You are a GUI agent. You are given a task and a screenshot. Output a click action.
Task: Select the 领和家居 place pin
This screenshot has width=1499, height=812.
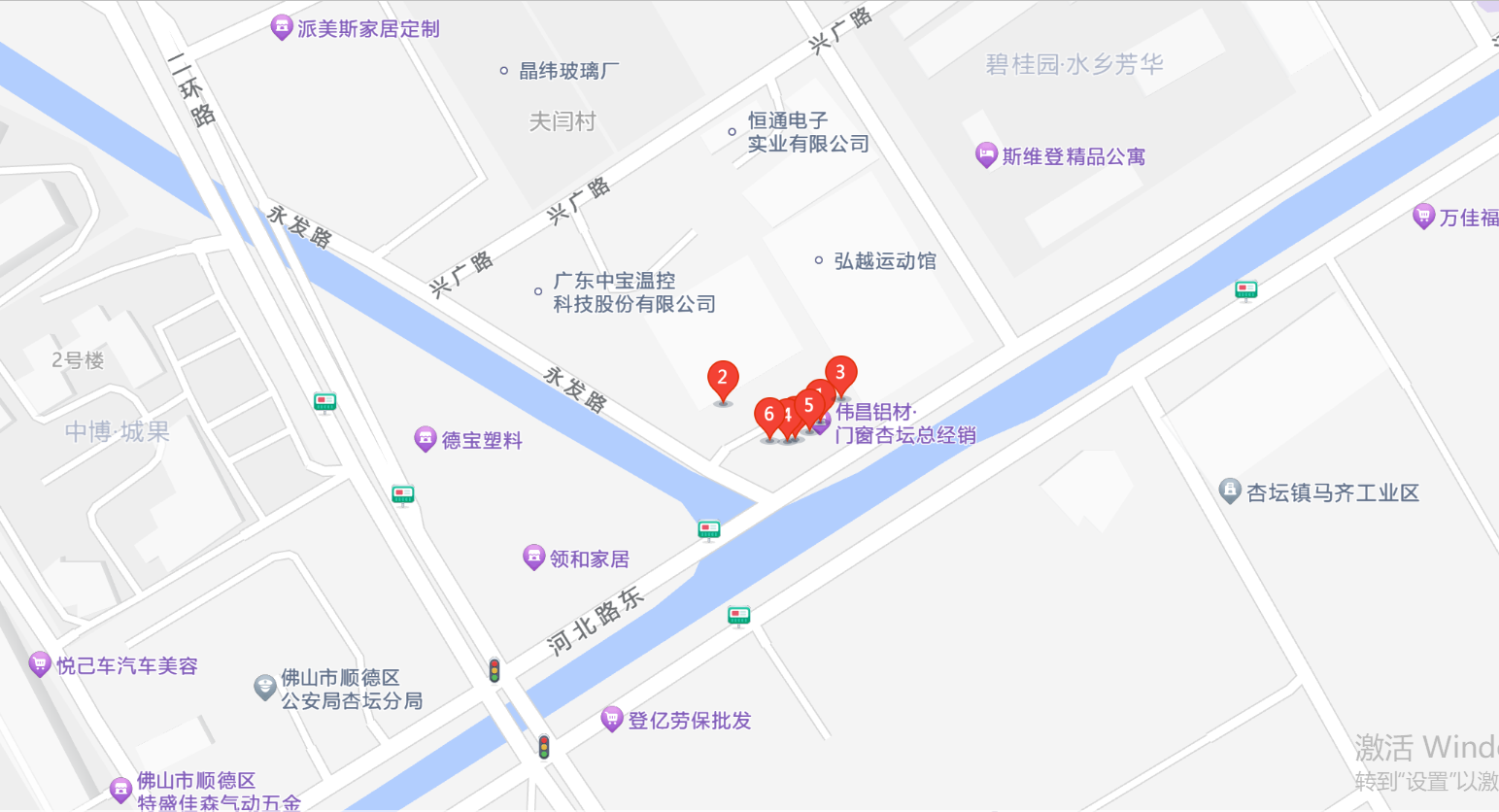pyautogui.click(x=533, y=558)
